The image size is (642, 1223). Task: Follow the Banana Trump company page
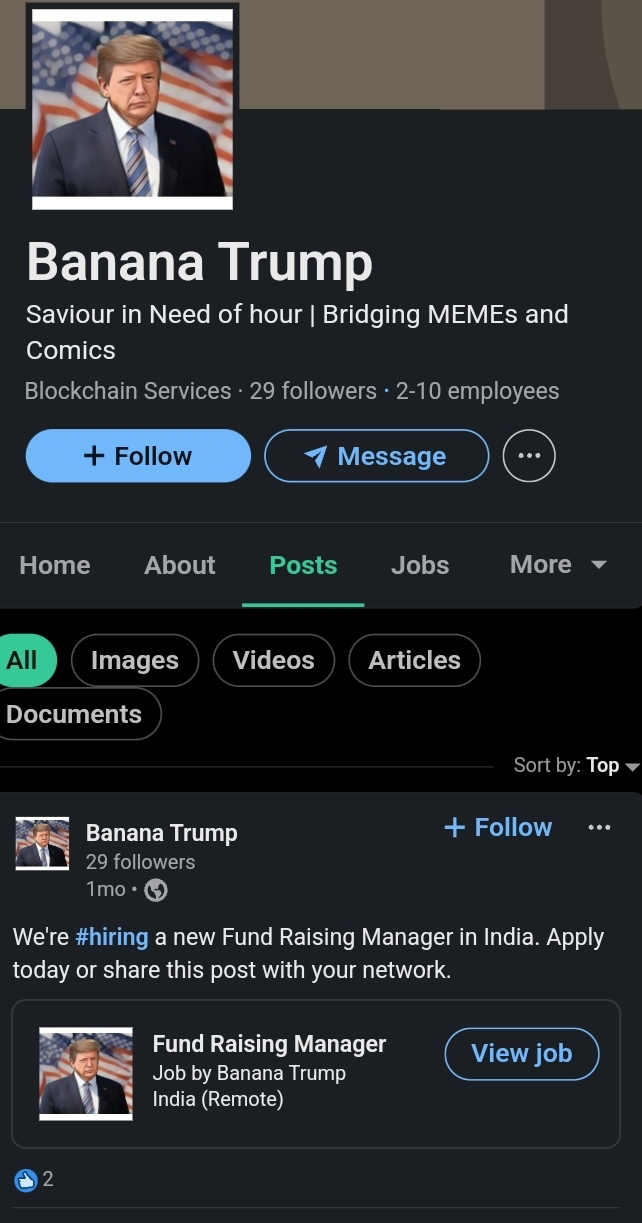point(138,456)
